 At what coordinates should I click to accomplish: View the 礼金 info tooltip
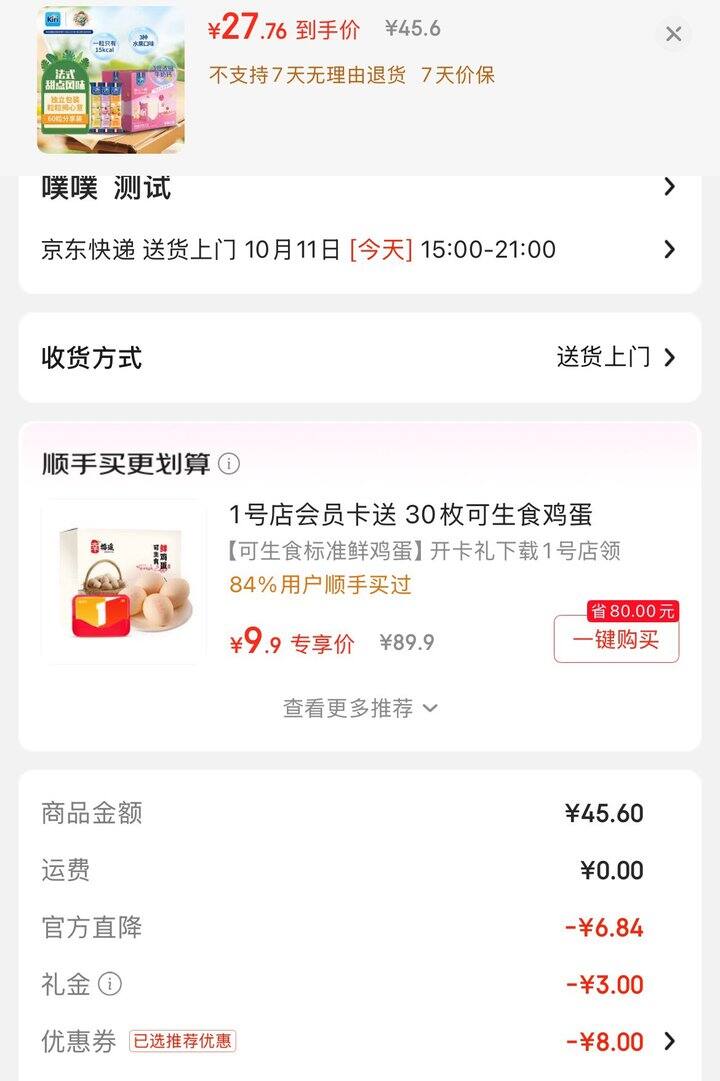[x=110, y=984]
